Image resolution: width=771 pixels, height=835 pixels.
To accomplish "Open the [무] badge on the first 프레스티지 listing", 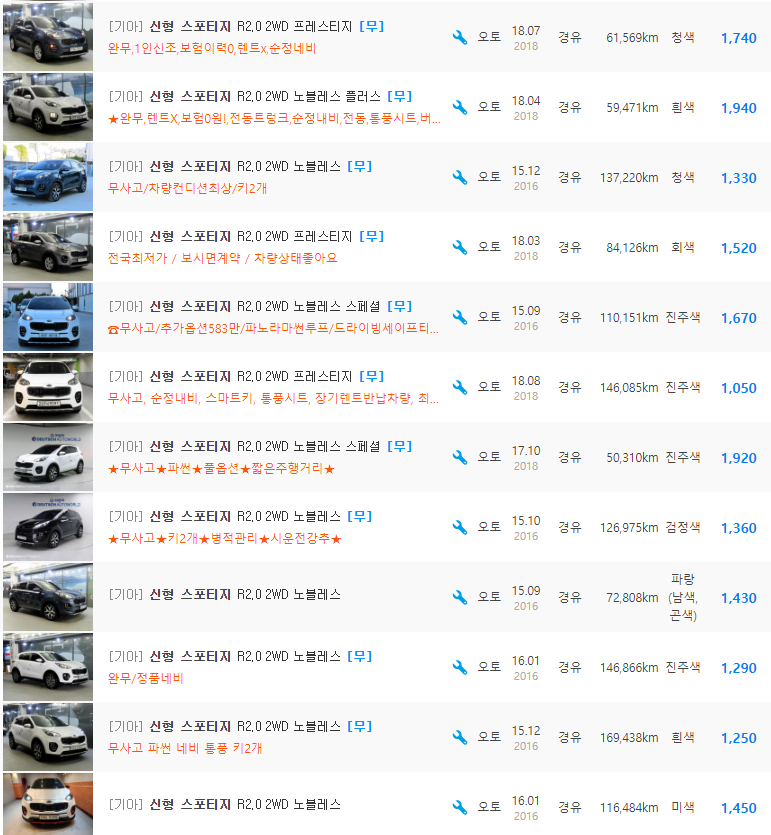I will click(370, 25).
